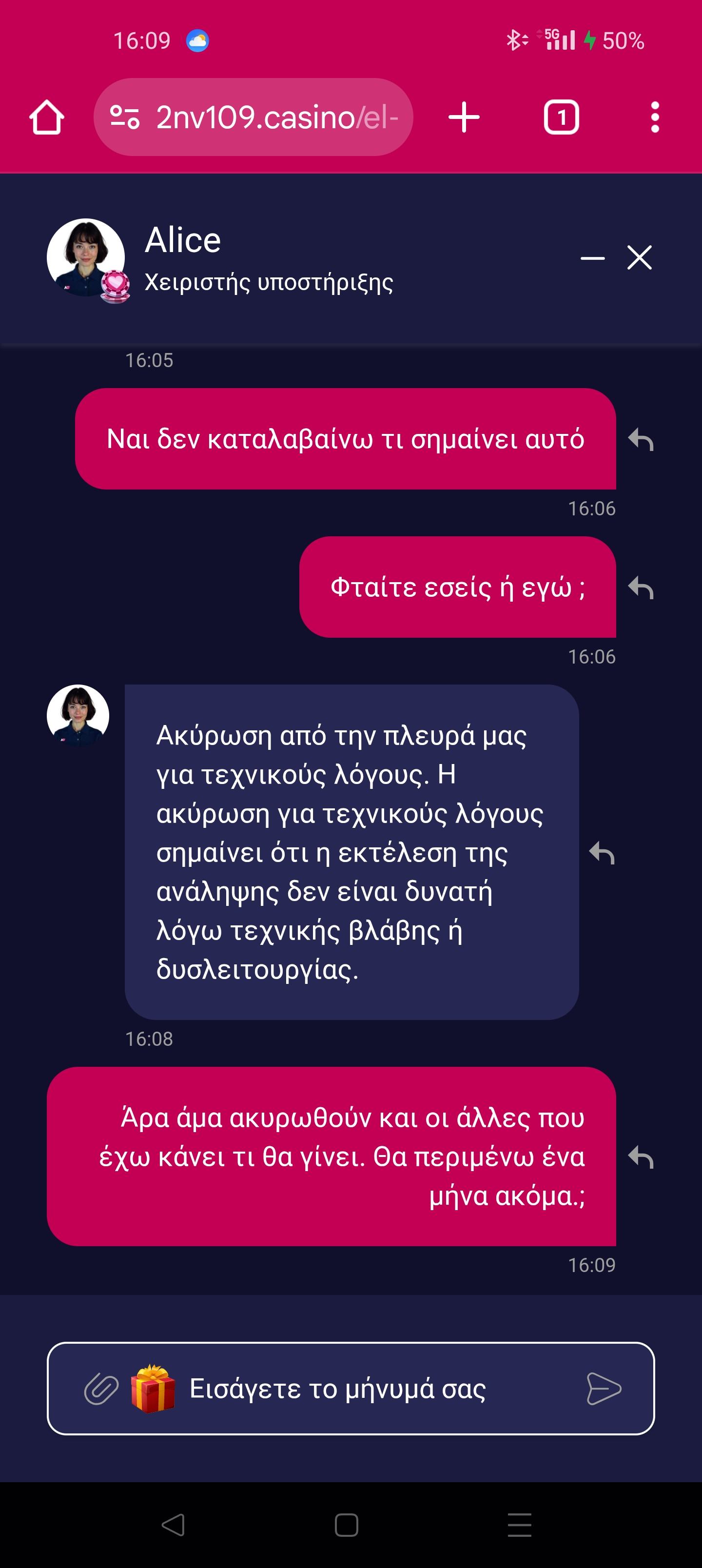Minimize the Alice support chat
Image resolution: width=702 pixels, height=1568 pixels.
pyautogui.click(x=592, y=258)
